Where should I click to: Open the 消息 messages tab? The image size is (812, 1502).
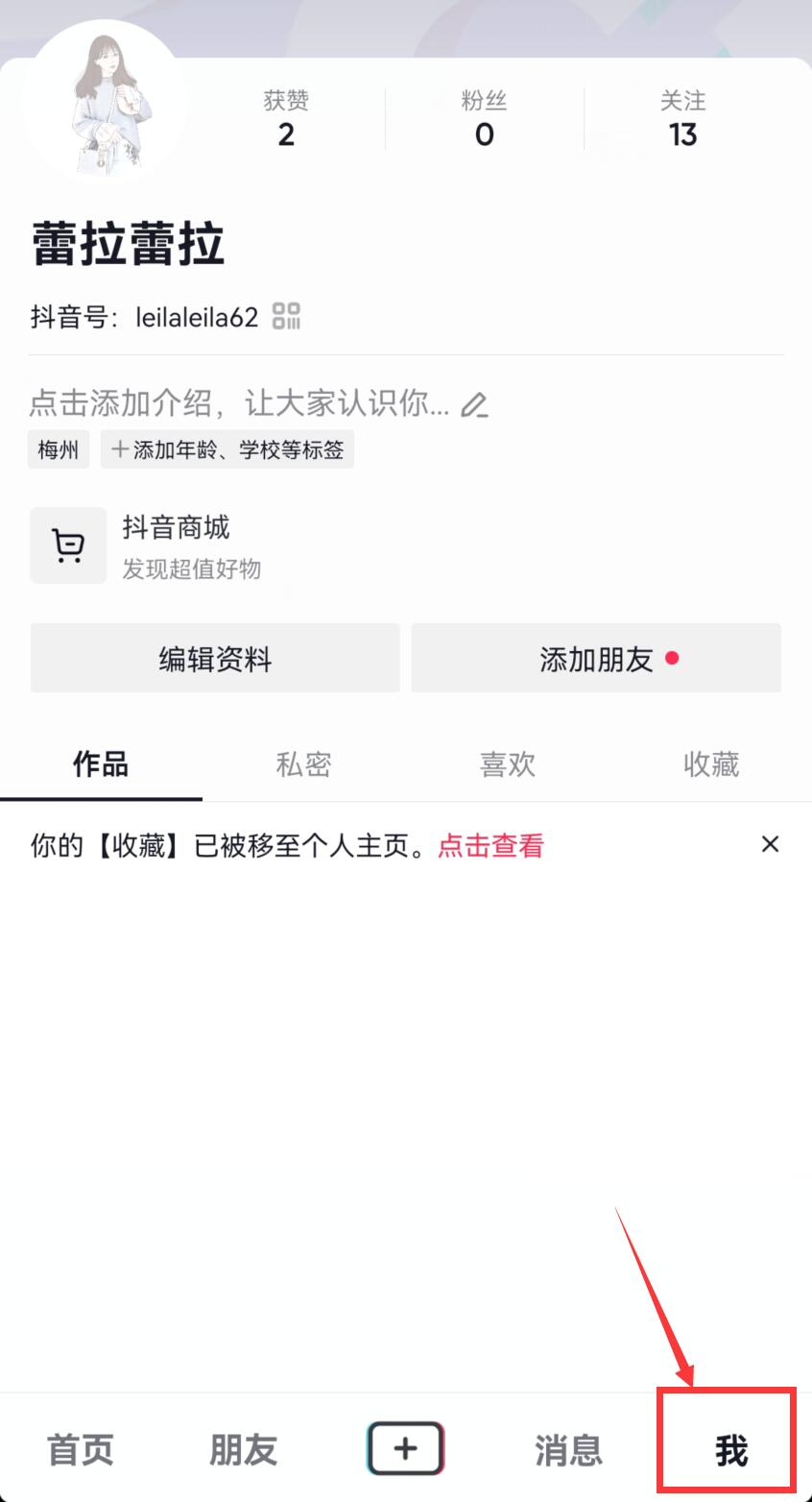tap(568, 1449)
